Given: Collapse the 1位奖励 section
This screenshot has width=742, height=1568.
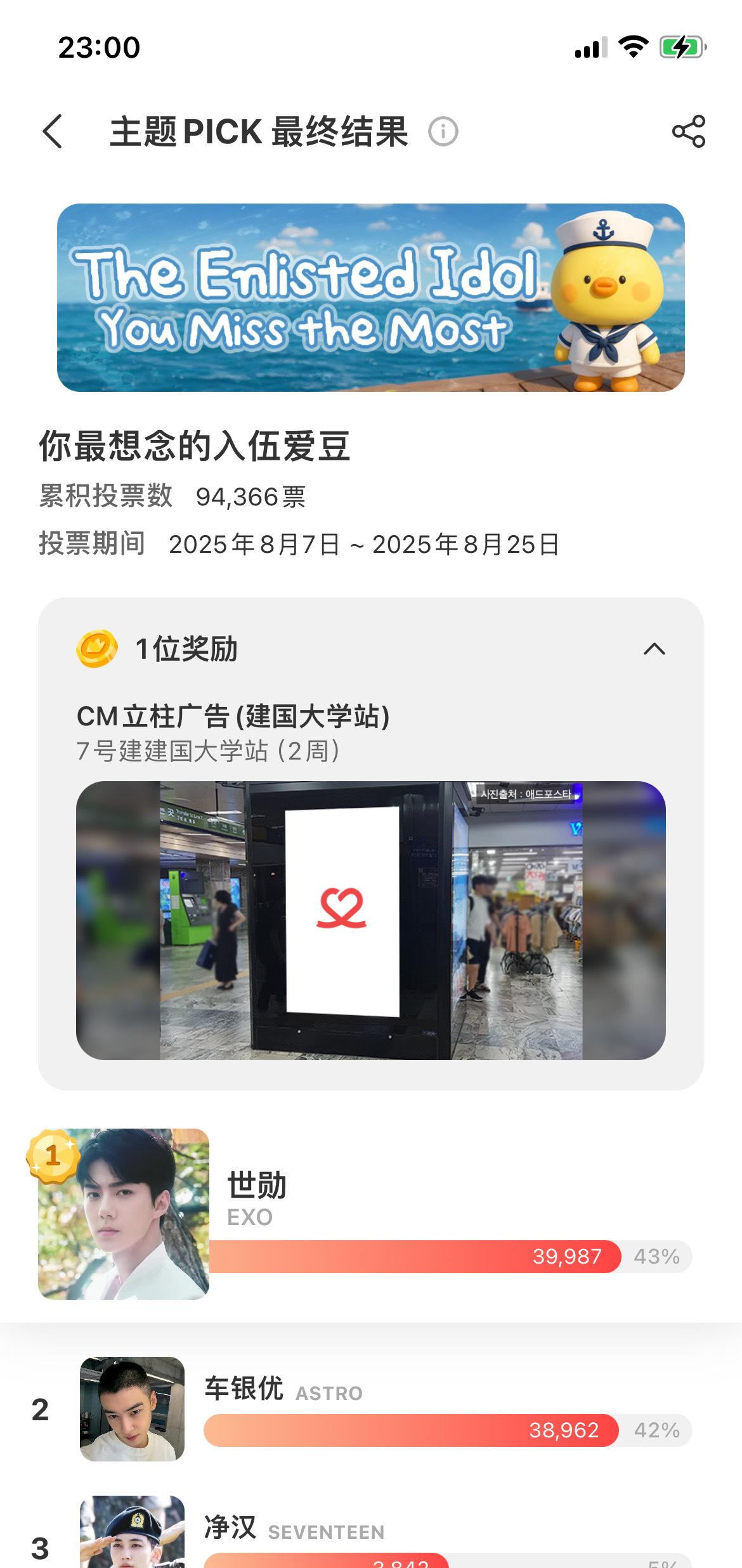Looking at the screenshot, I should coord(654,649).
